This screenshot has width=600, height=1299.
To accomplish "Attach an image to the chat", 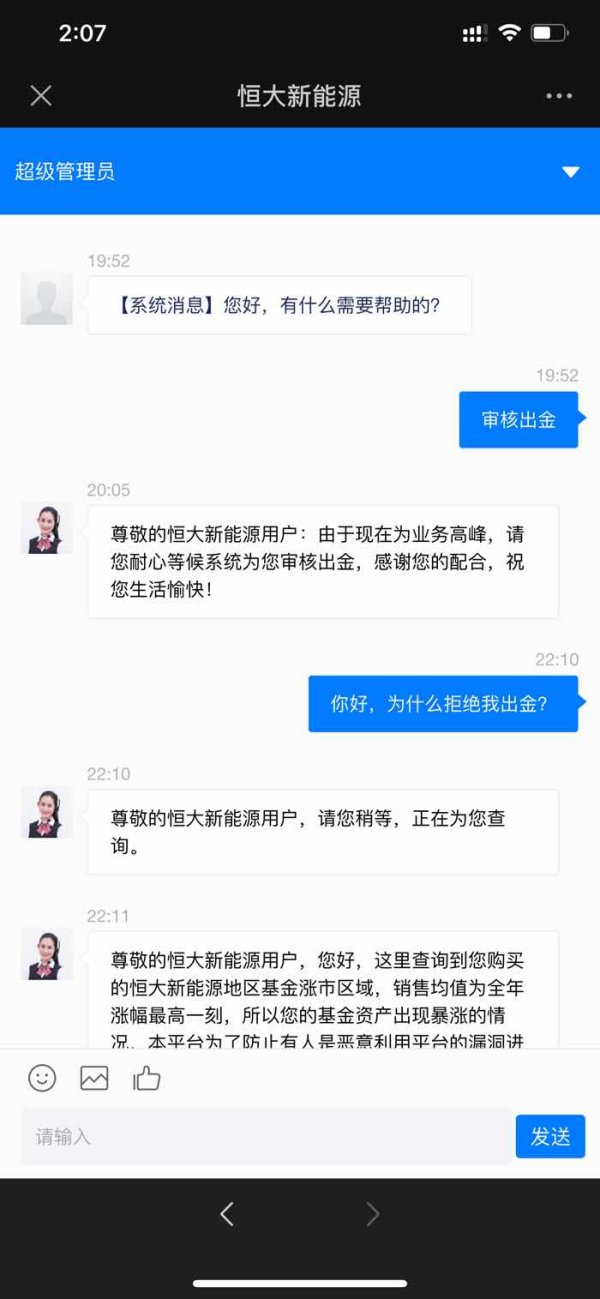I will [94, 1078].
